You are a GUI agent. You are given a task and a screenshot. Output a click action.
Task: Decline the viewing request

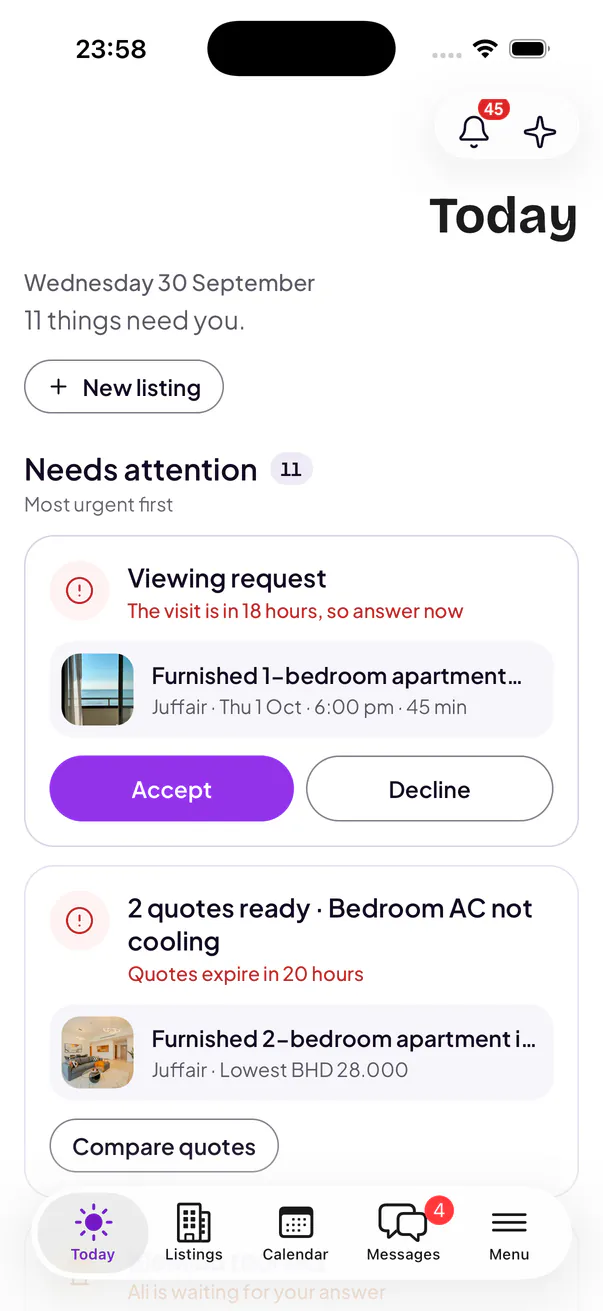[429, 789]
